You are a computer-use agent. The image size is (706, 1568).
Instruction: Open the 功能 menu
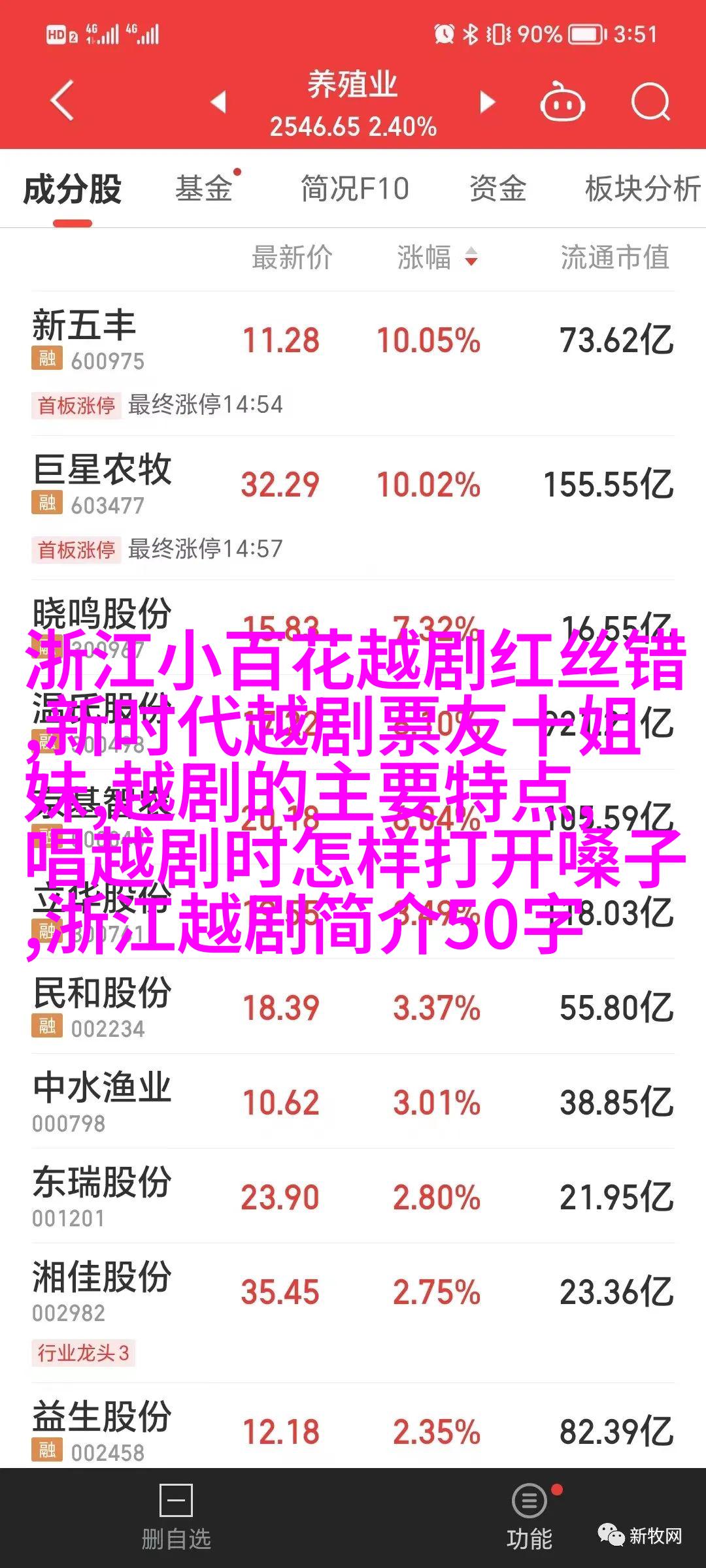[529, 1518]
